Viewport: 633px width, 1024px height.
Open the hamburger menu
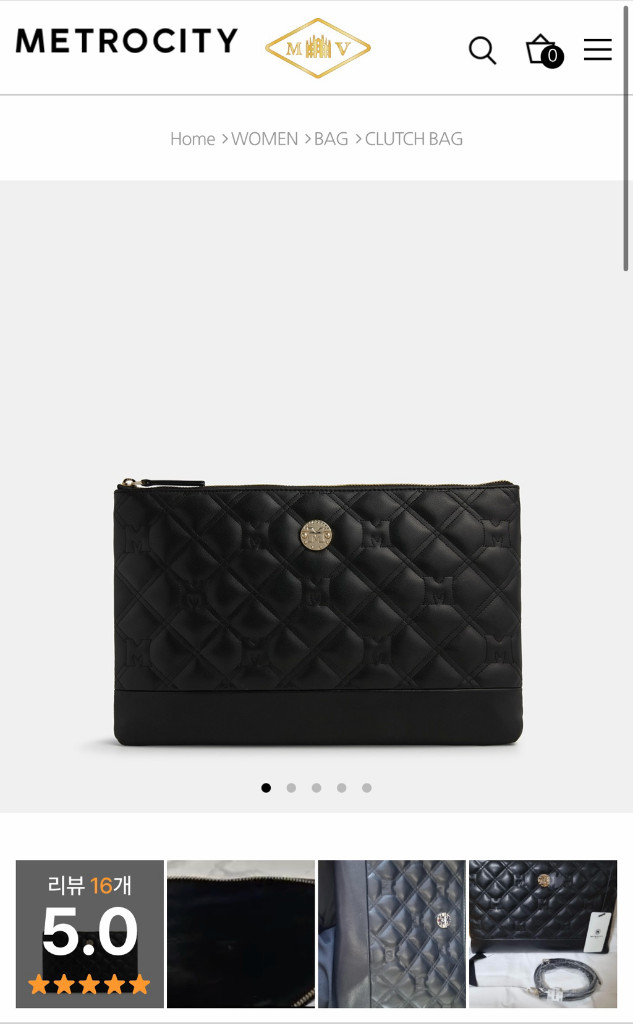[x=597, y=49]
